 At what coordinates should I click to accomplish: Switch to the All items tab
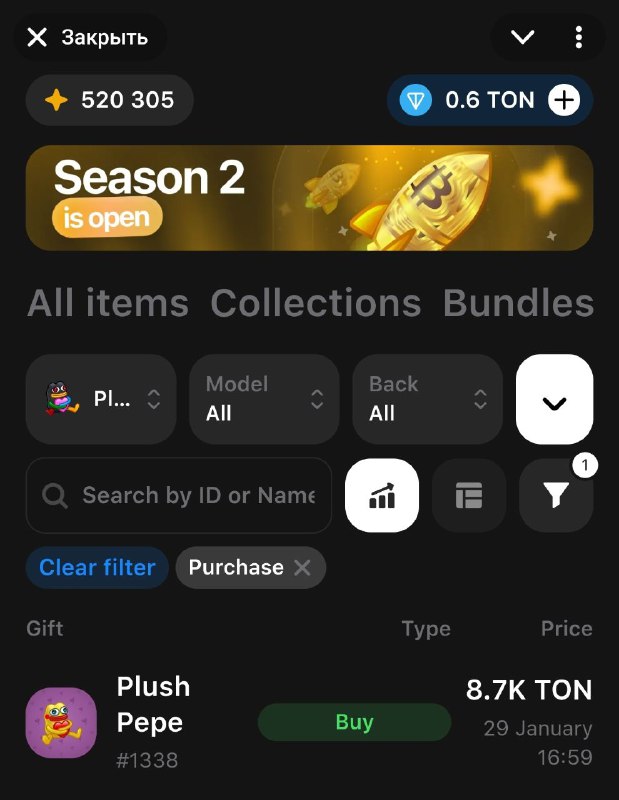tap(108, 303)
